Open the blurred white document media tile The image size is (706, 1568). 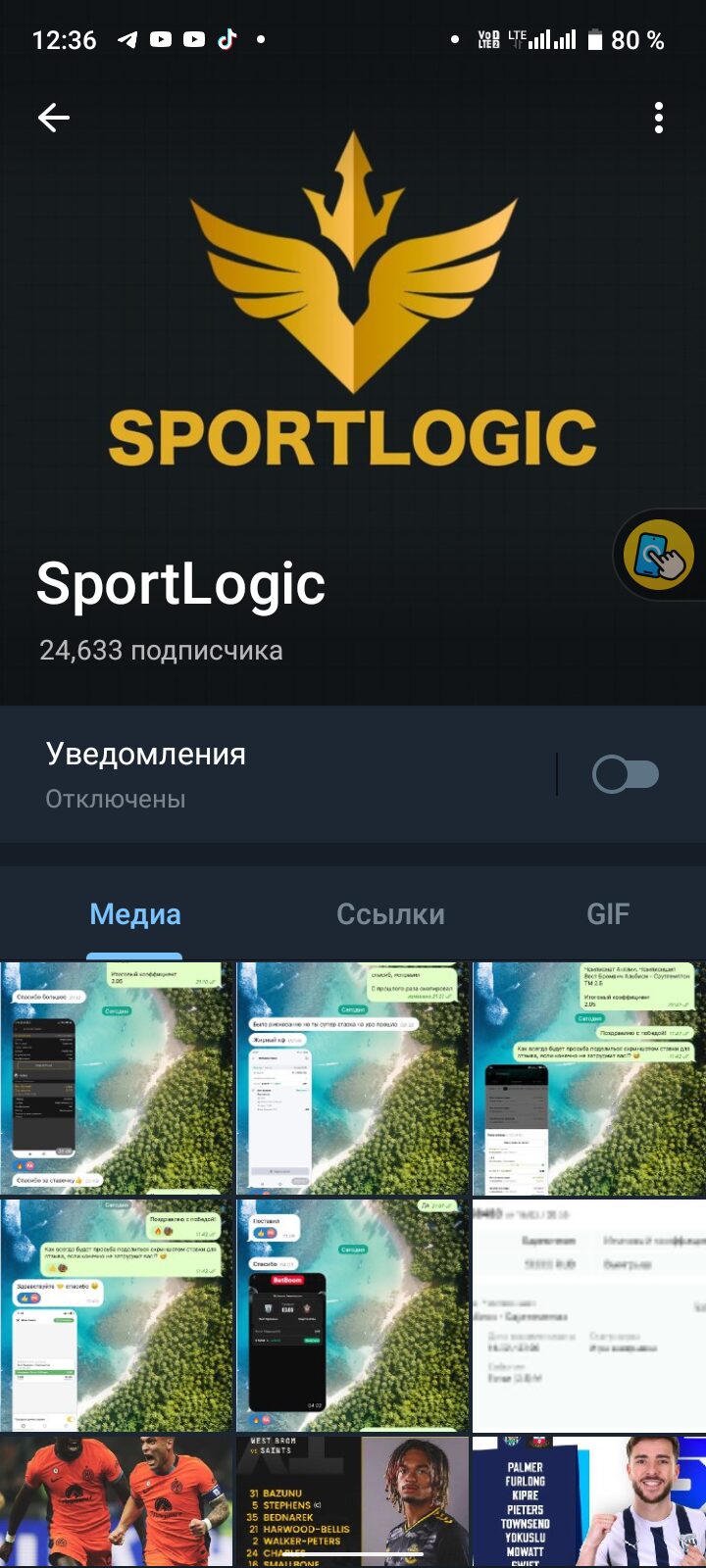click(x=589, y=1316)
